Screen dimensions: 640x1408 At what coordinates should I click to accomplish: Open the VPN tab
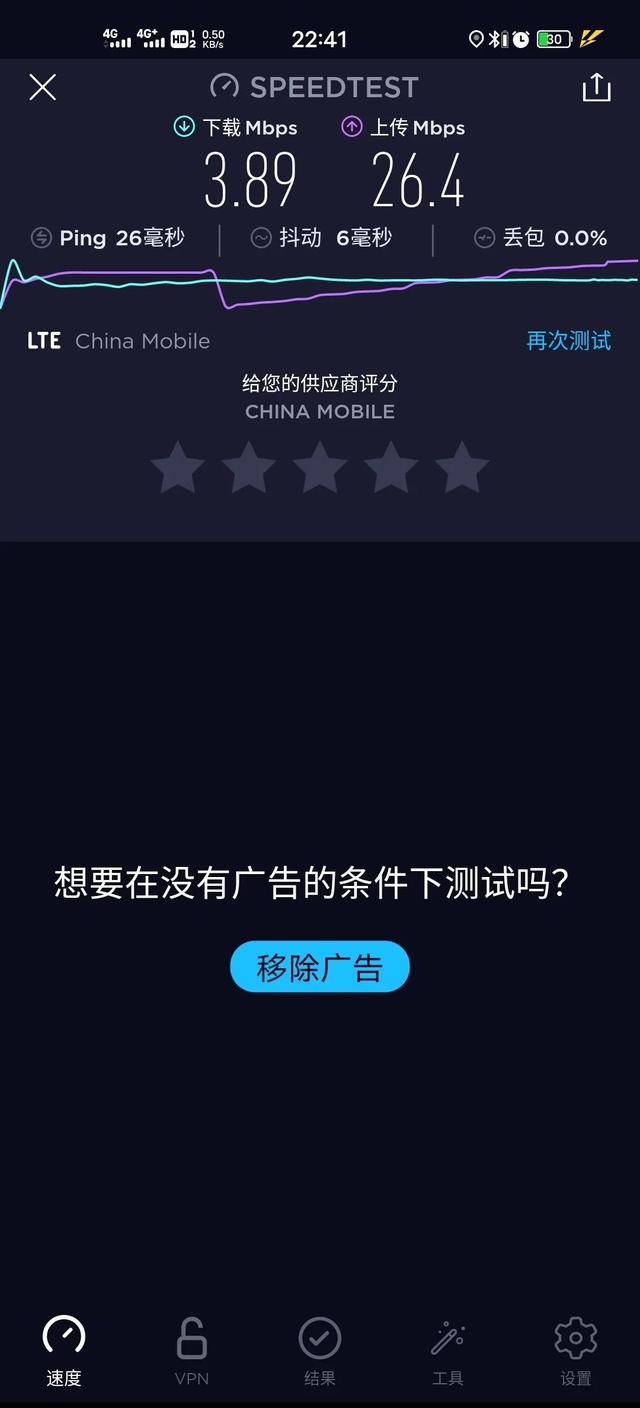[x=192, y=1351]
